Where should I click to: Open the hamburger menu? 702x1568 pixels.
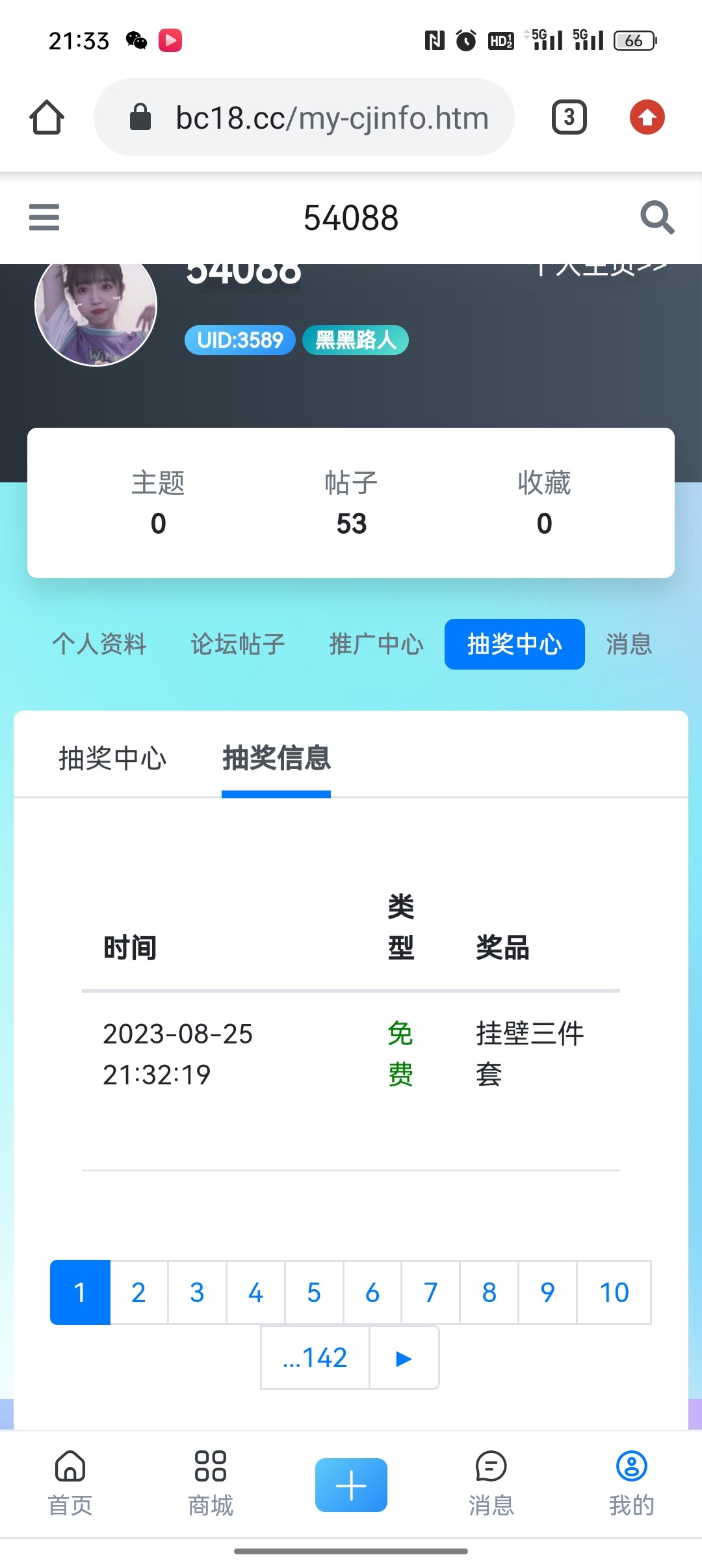(44, 217)
